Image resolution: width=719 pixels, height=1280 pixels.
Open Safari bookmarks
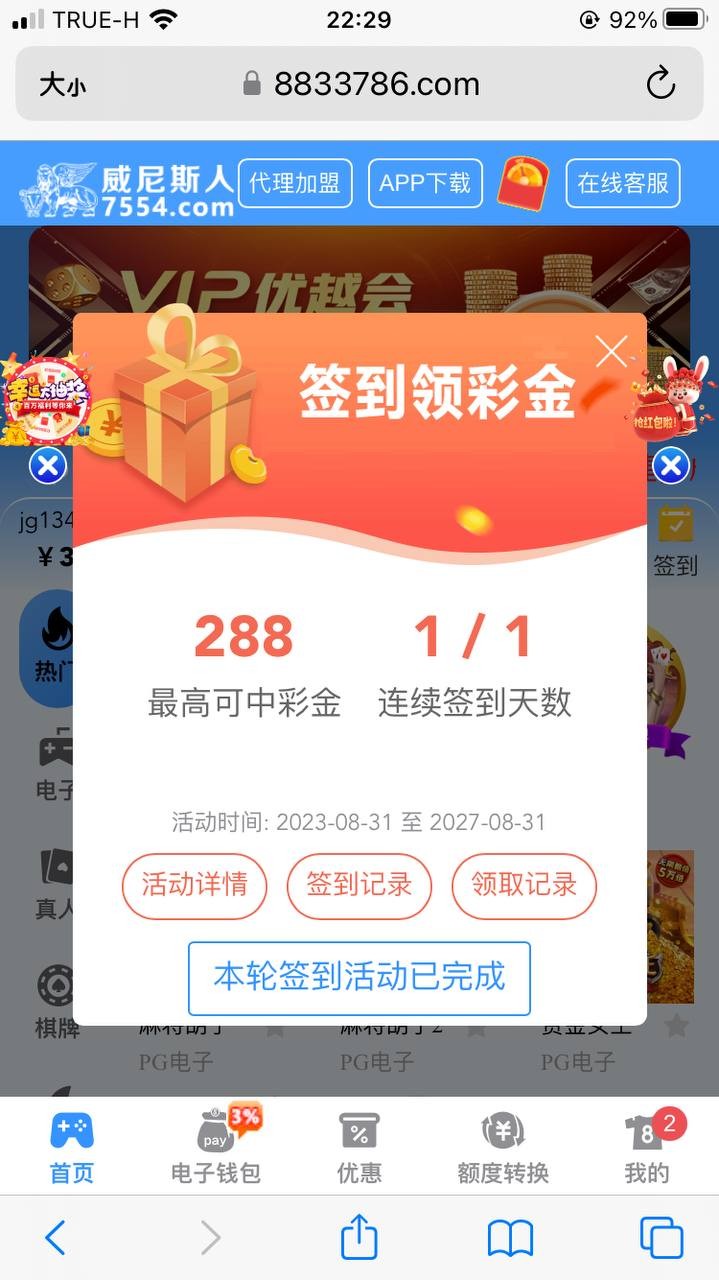(x=510, y=1238)
